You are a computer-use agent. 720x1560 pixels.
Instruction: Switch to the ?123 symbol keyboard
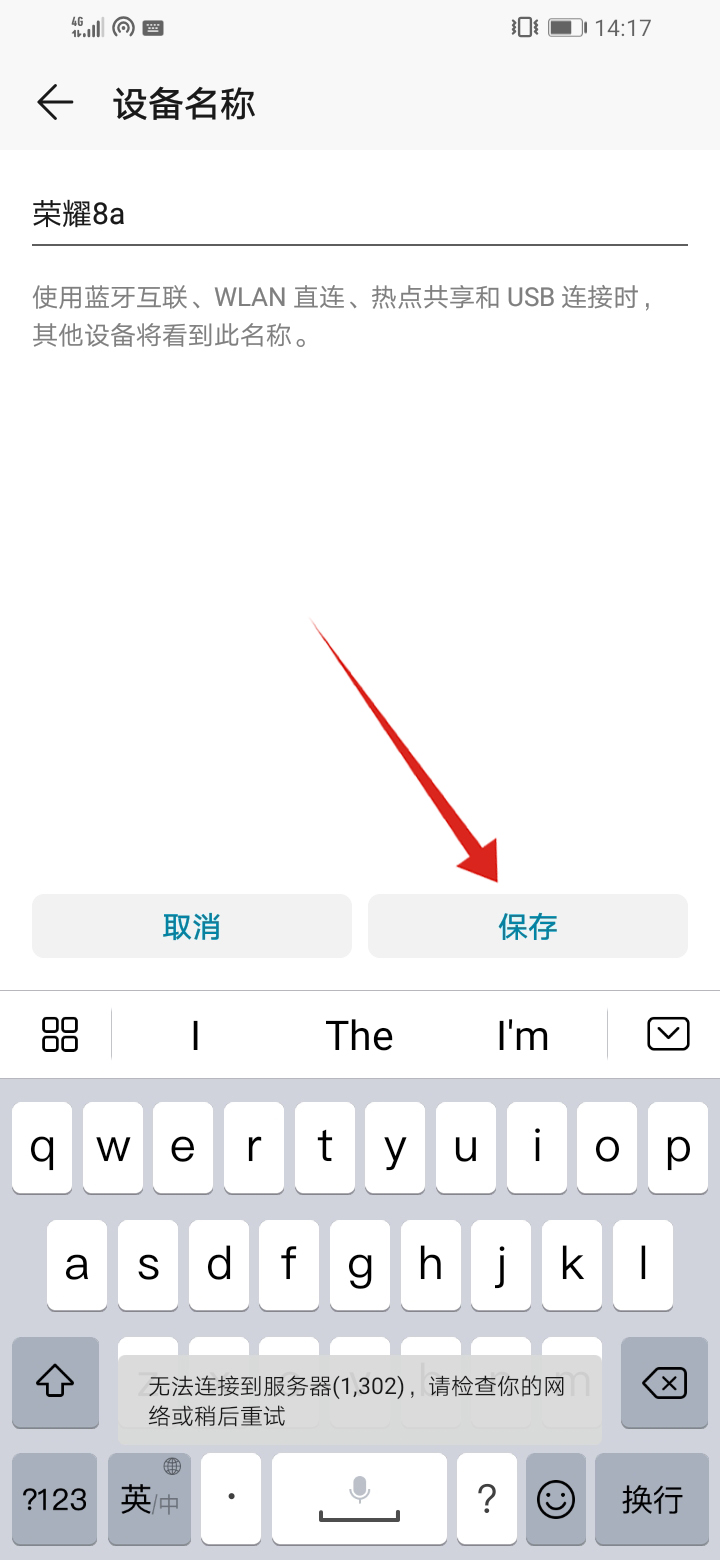(x=55, y=1499)
